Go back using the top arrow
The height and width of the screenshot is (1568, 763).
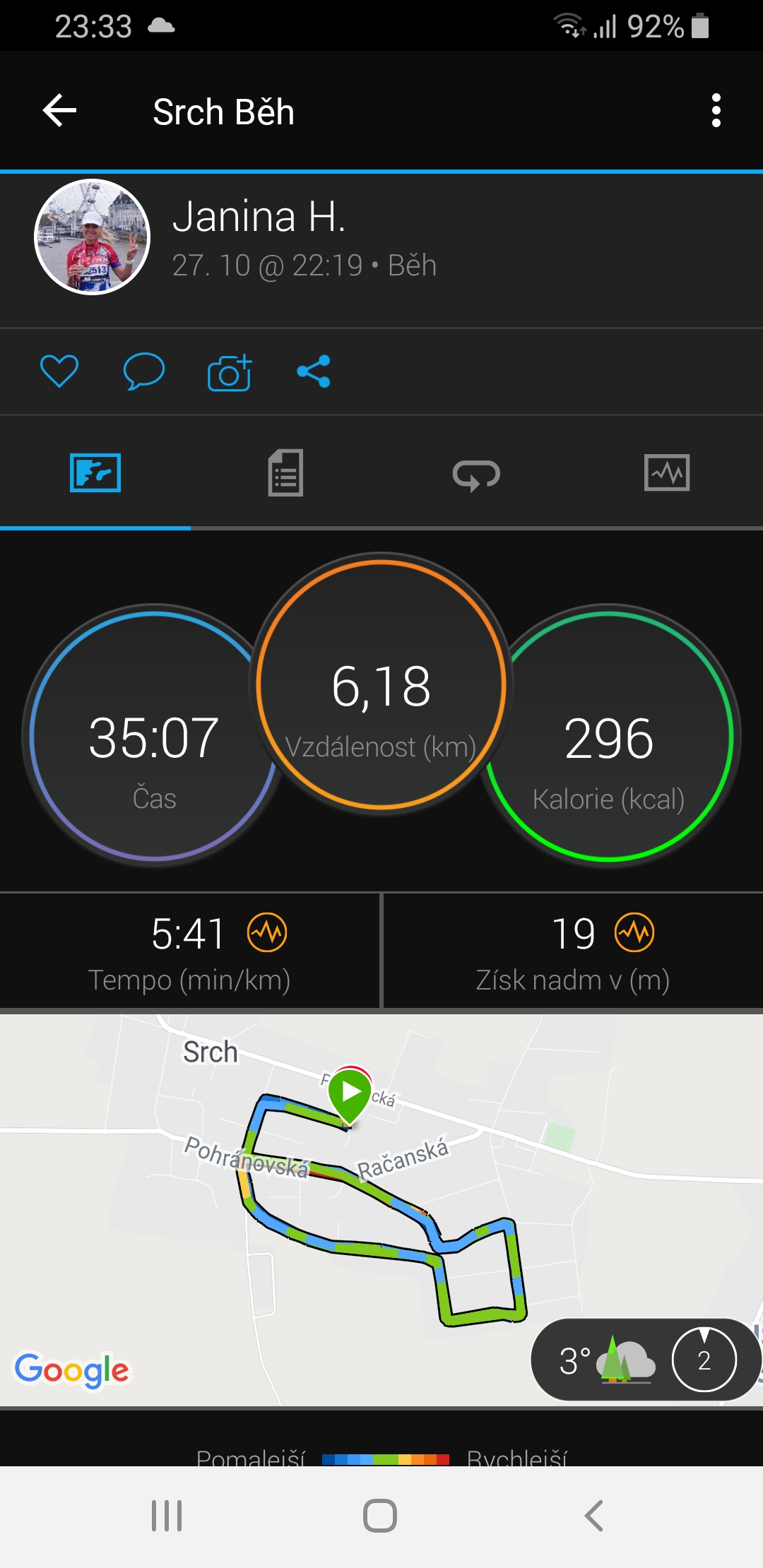59,111
